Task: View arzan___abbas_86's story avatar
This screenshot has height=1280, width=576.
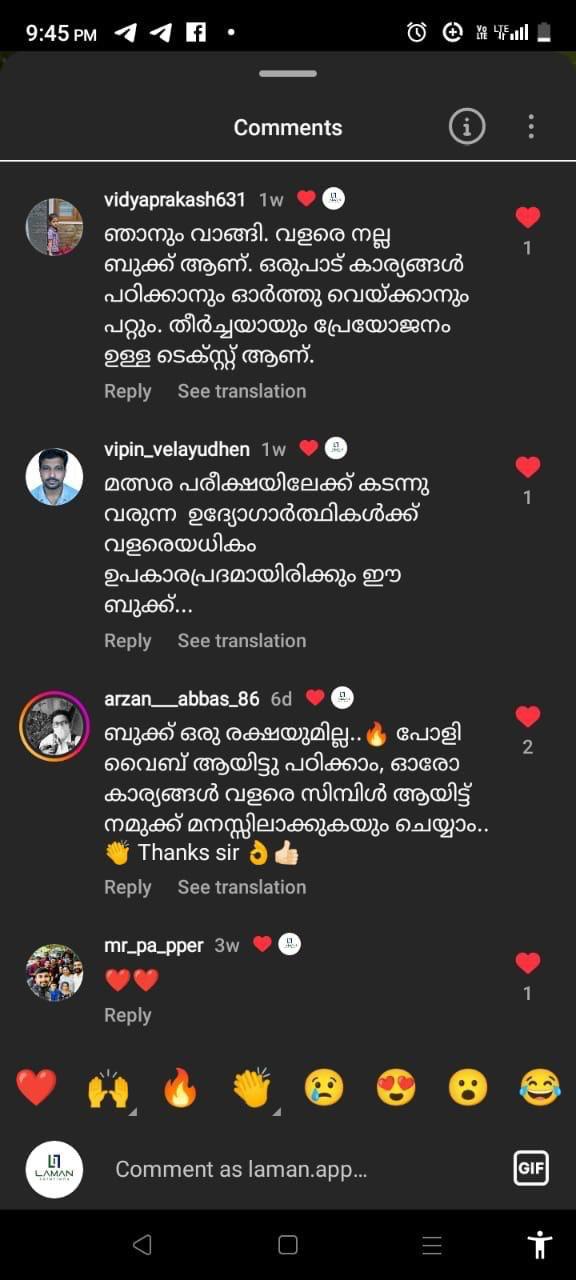Action: (x=54, y=726)
